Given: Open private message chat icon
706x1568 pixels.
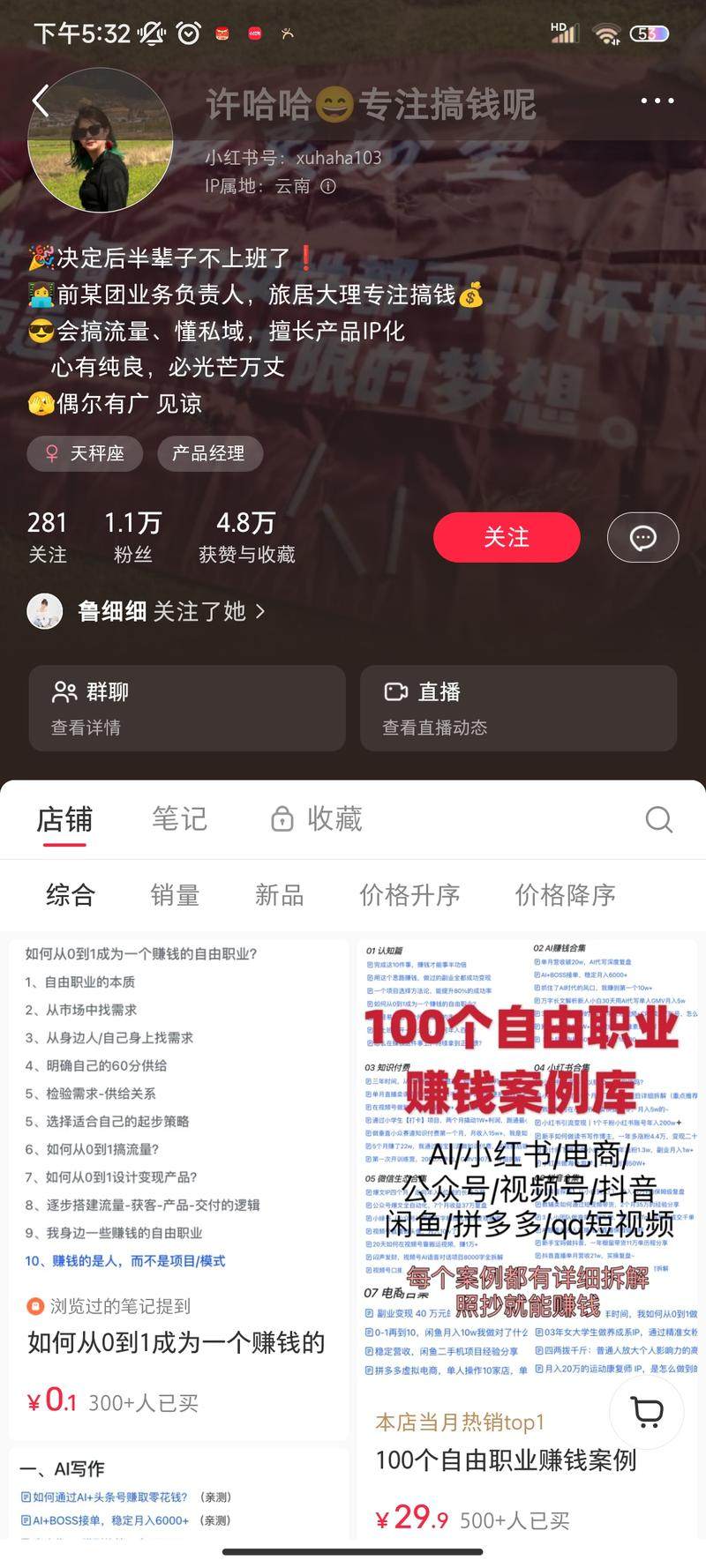Looking at the screenshot, I should [x=642, y=537].
